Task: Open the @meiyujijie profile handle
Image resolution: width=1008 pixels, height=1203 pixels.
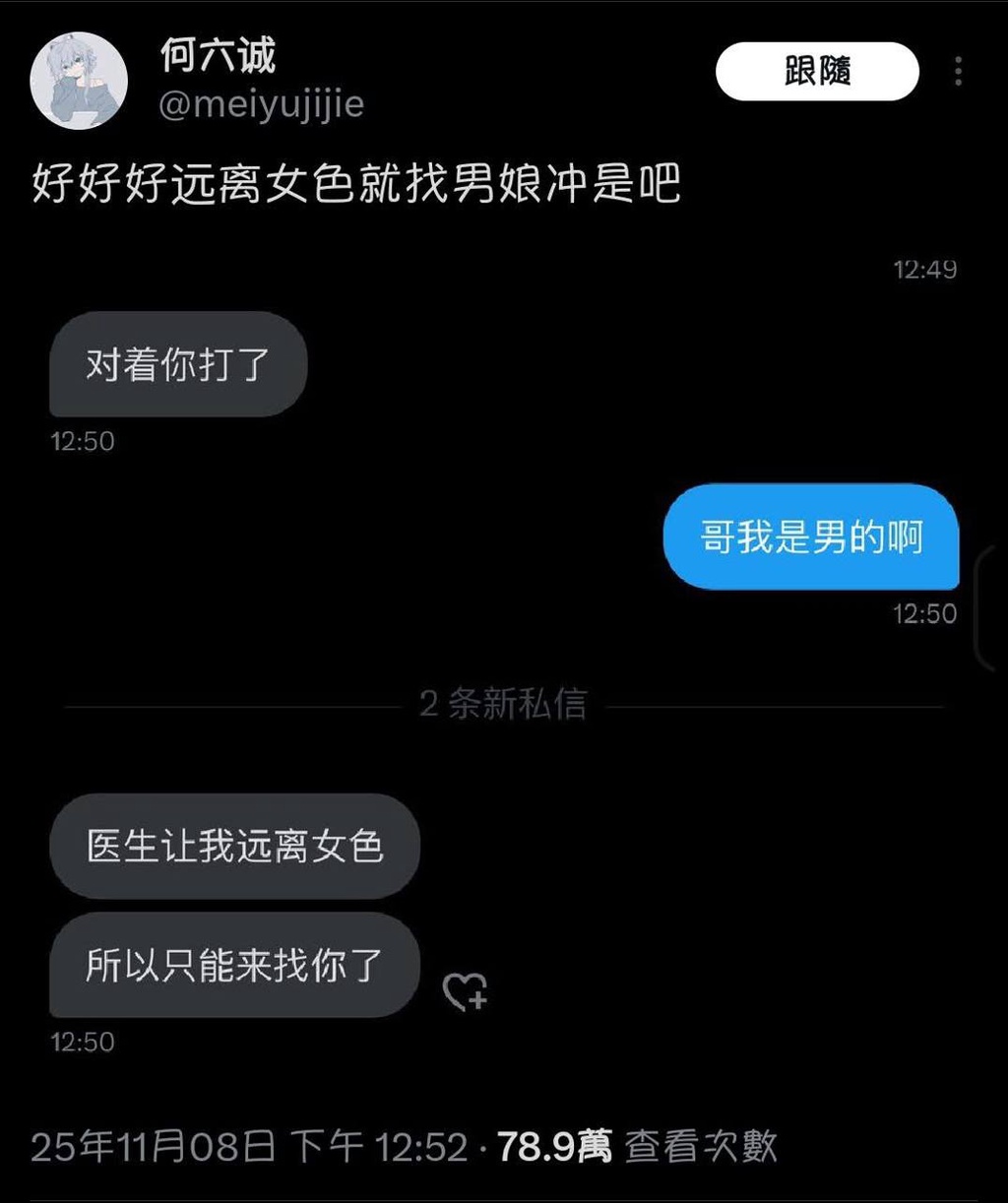Action: coord(262,104)
